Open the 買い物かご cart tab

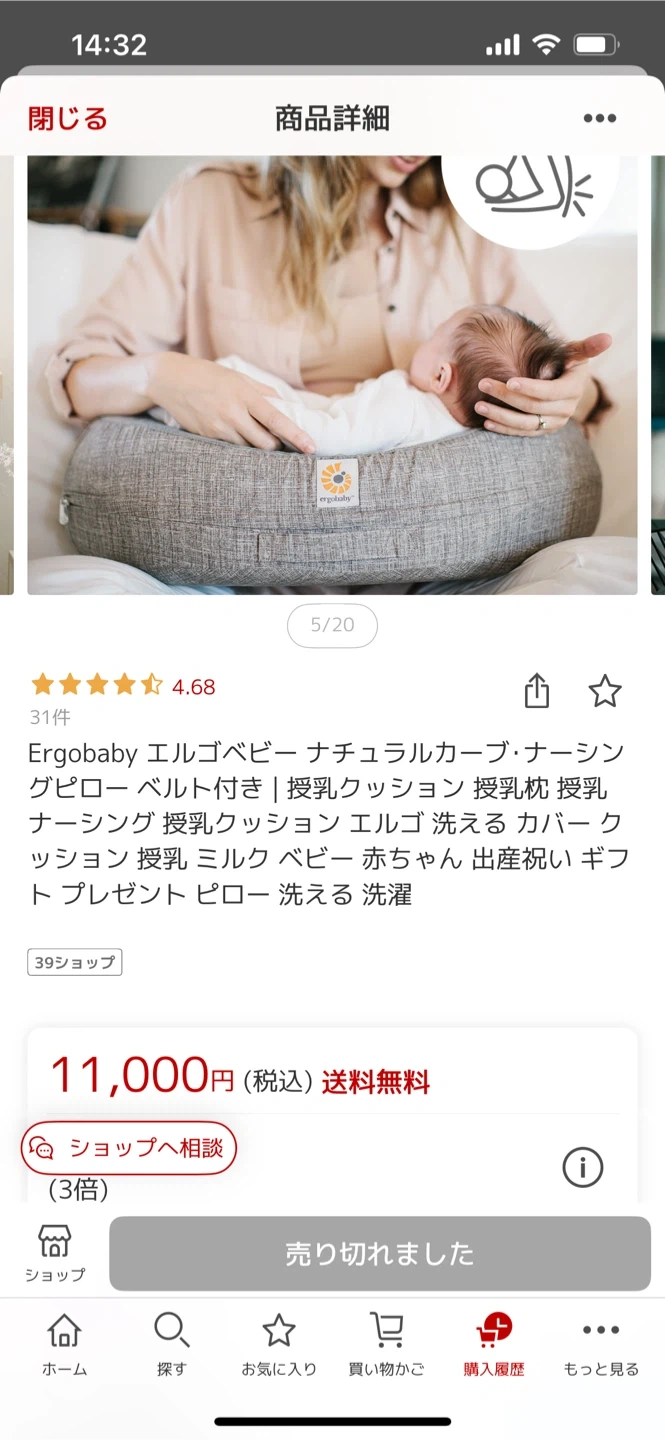(386, 1345)
